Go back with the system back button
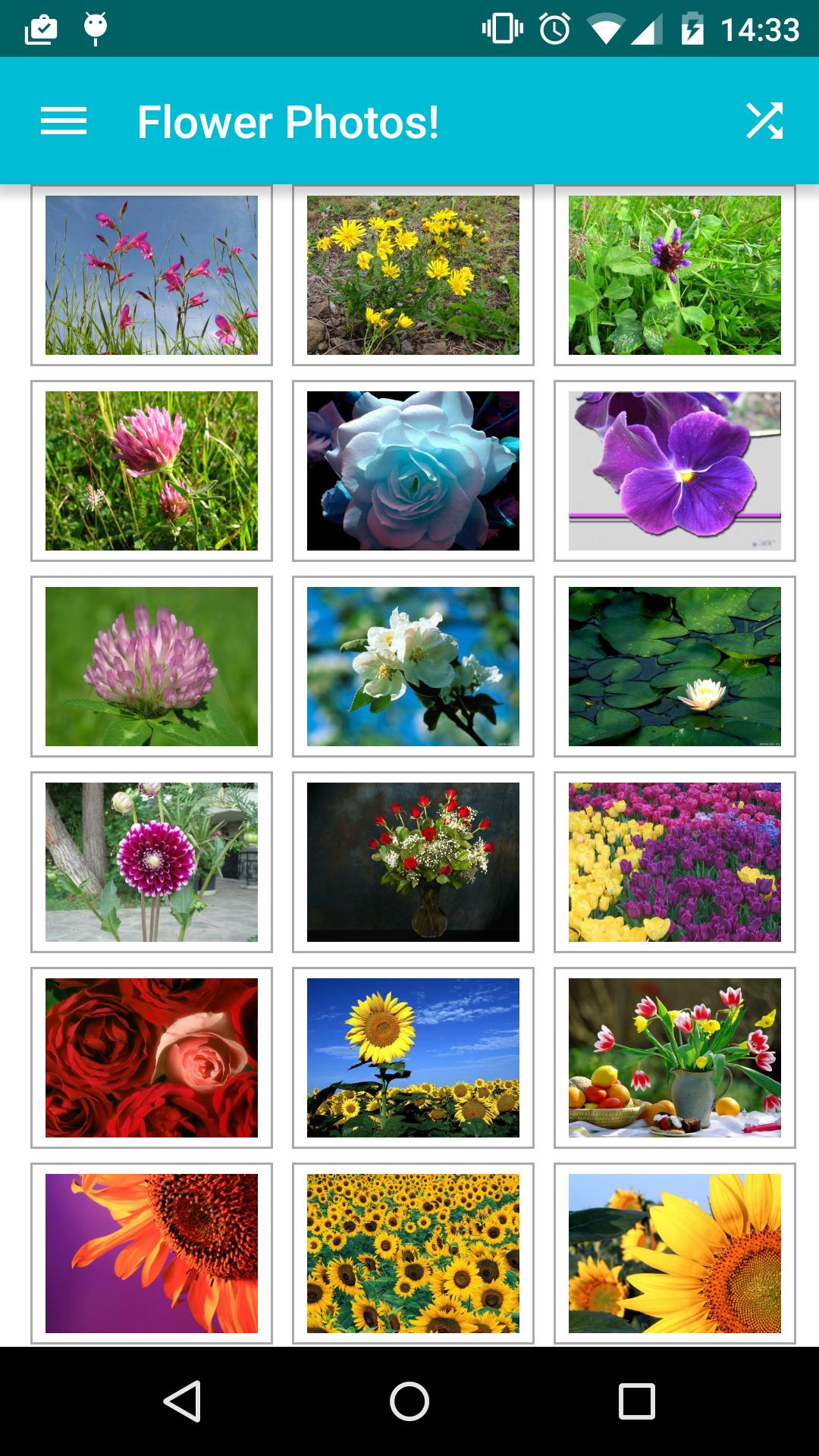Image resolution: width=819 pixels, height=1456 pixels. [182, 1401]
